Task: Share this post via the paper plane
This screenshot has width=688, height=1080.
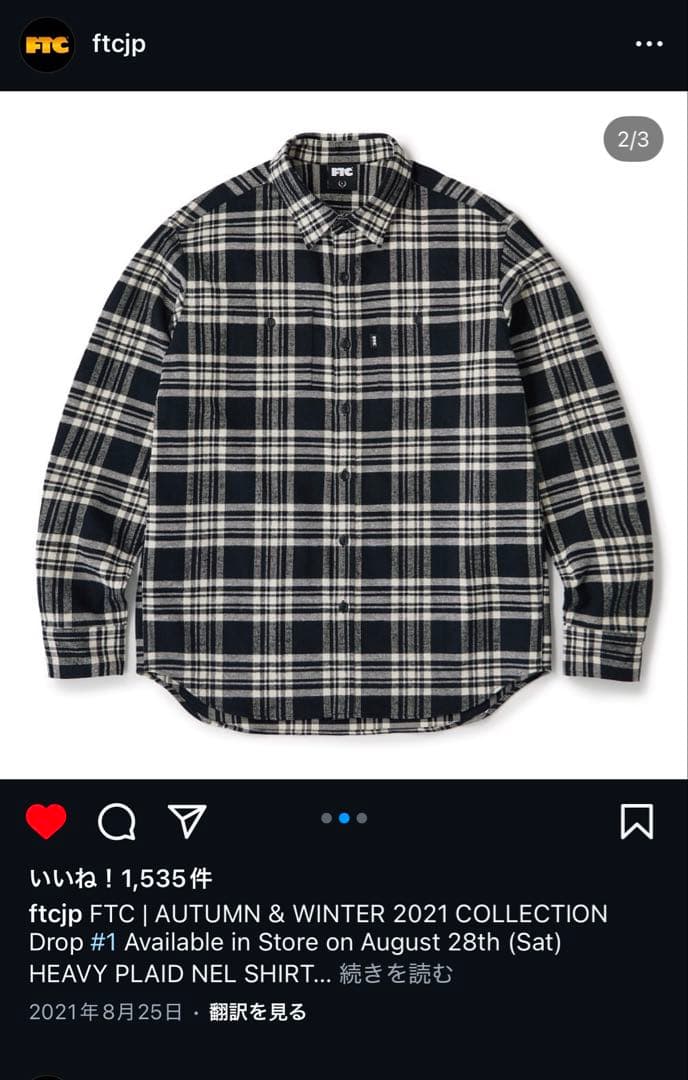Action: [x=187, y=821]
